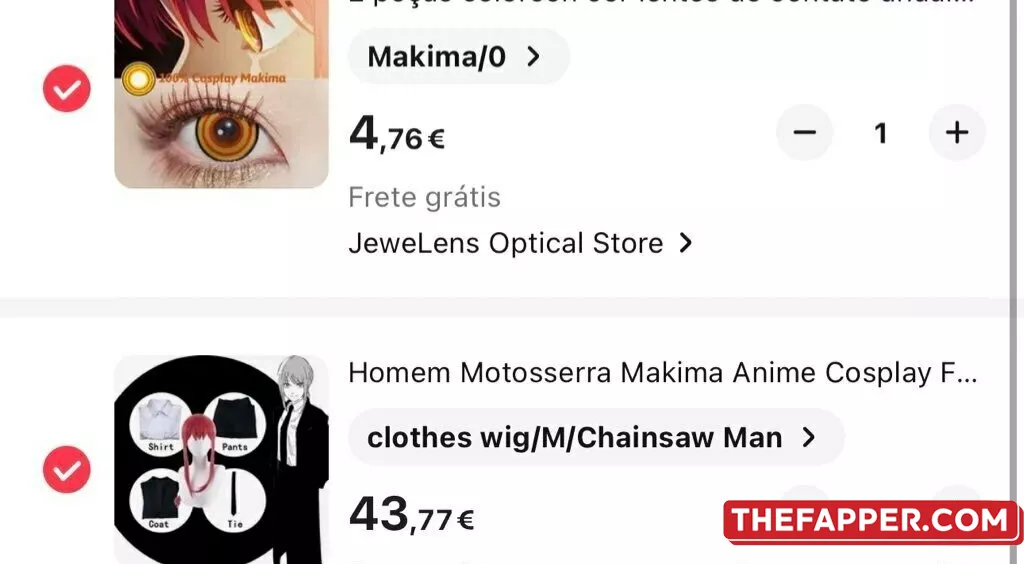Viewport: 1024px width, 564px height.
Task: Visit JeweLens Optical Store page
Action: point(520,243)
